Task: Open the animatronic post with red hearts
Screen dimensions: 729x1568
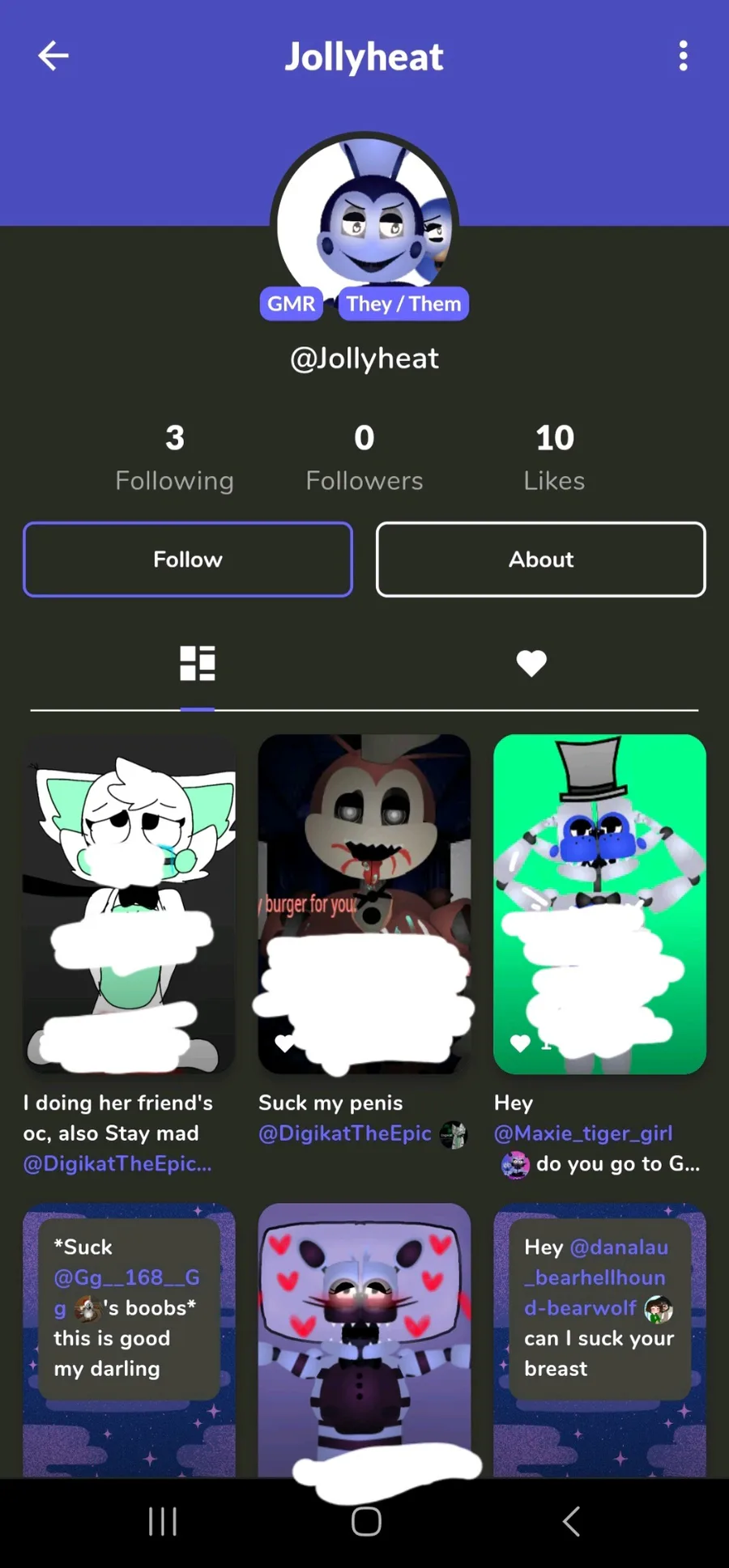Action: tap(364, 1336)
